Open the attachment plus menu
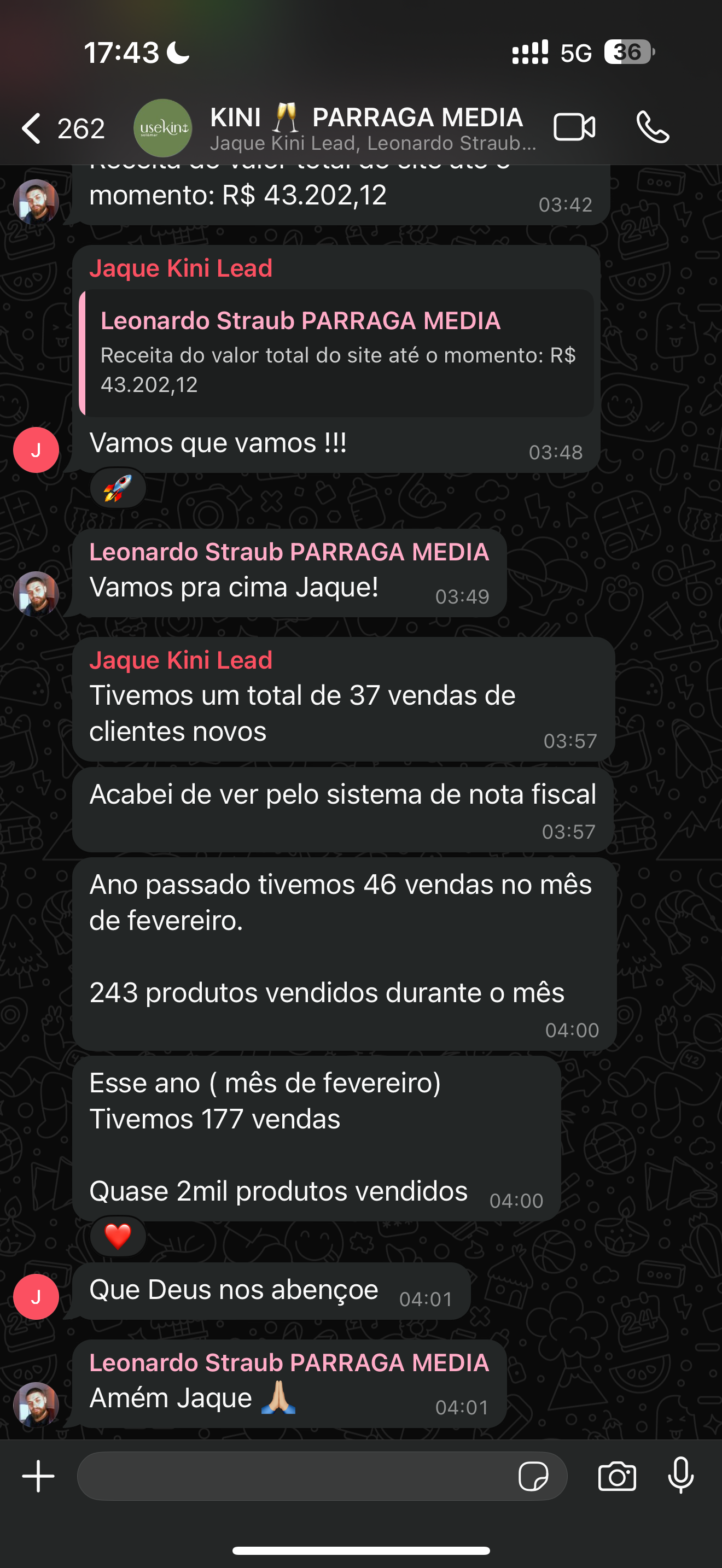 (38, 1476)
